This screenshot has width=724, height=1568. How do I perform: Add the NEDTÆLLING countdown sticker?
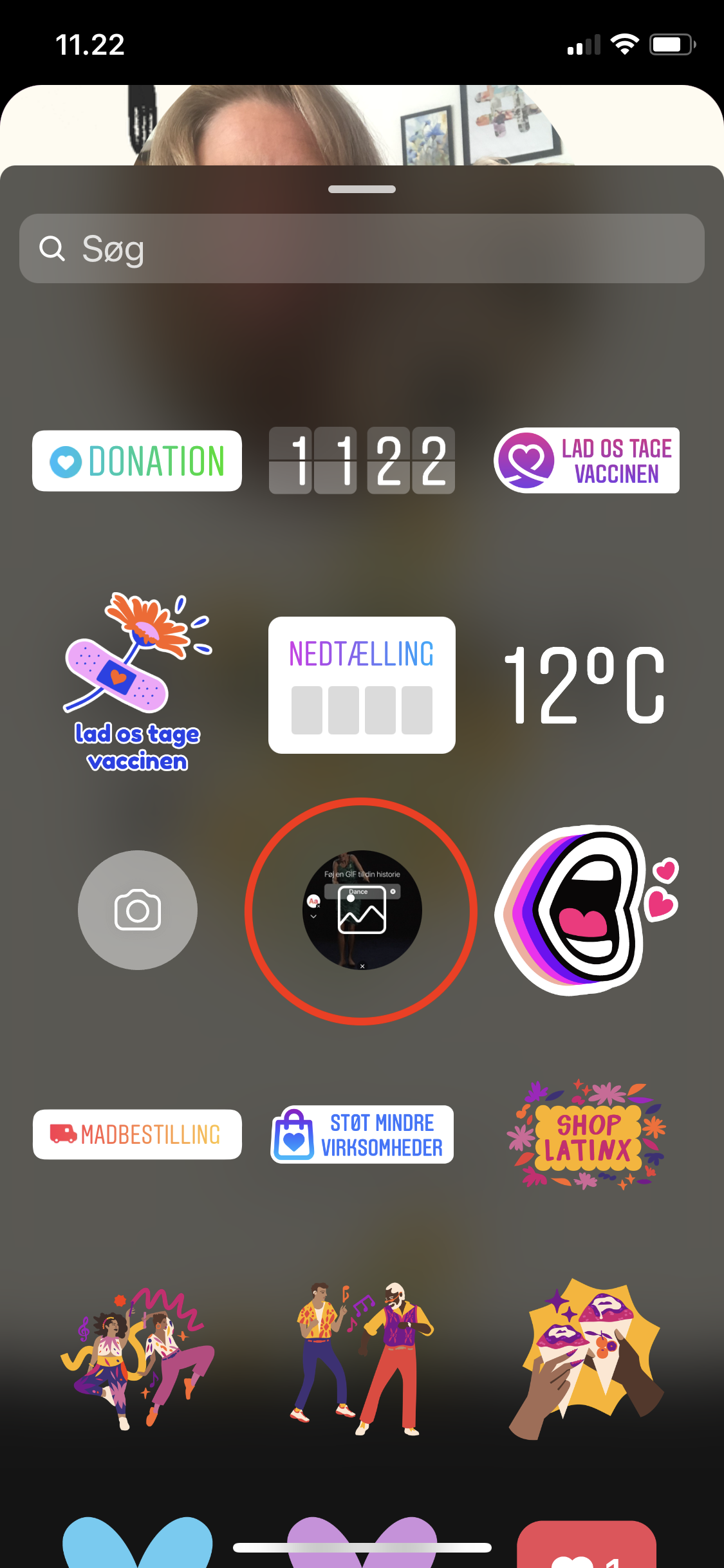[x=362, y=685]
